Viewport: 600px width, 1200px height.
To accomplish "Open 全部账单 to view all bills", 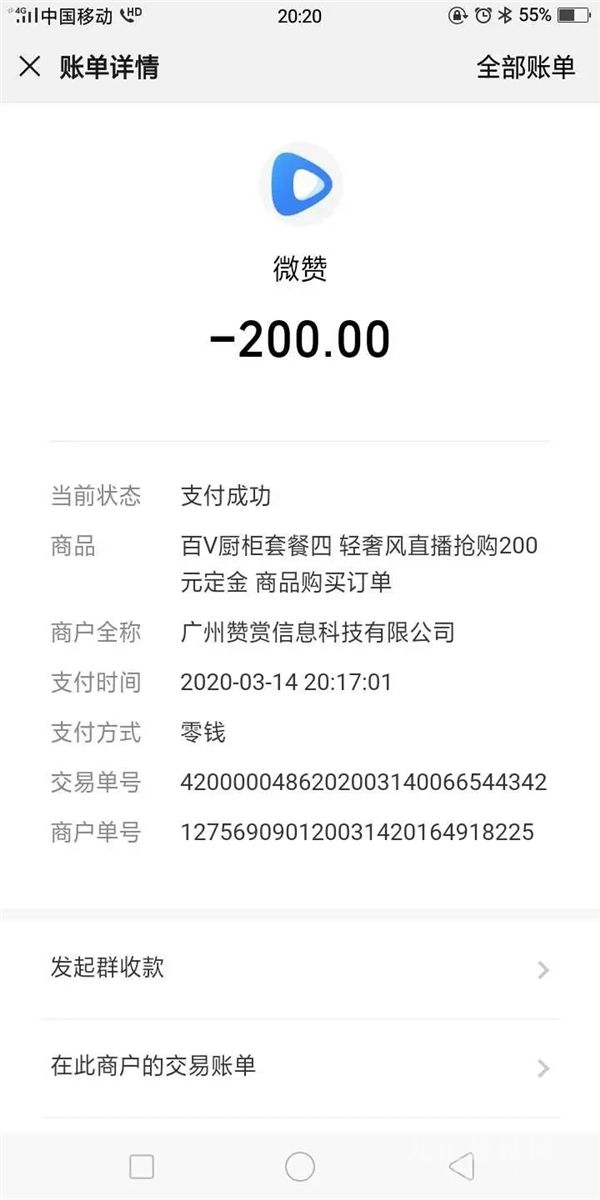I will click(x=526, y=67).
